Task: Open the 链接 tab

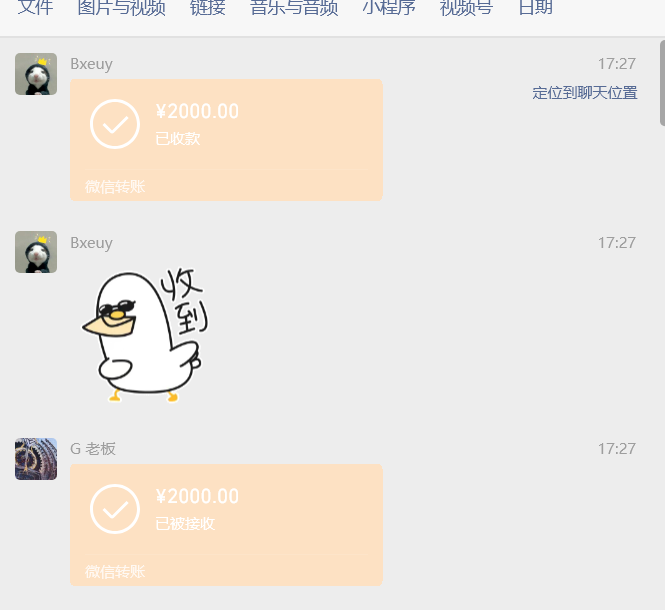Action: [207, 8]
